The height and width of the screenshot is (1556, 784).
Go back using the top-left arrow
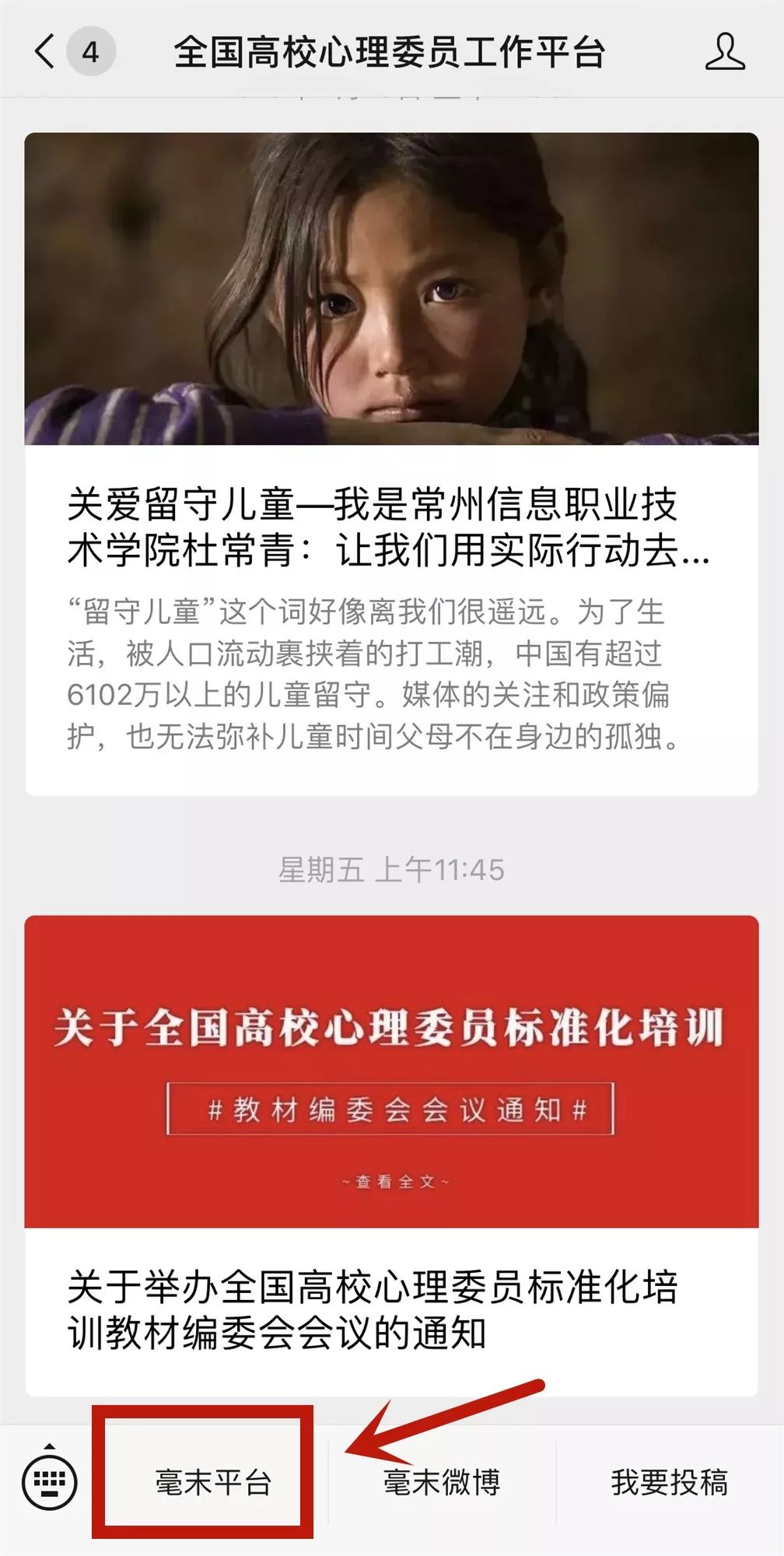(x=46, y=52)
